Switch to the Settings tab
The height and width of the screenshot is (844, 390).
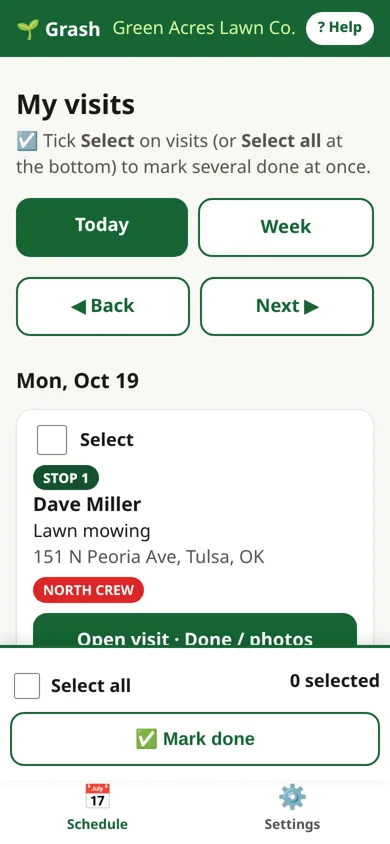click(x=292, y=807)
